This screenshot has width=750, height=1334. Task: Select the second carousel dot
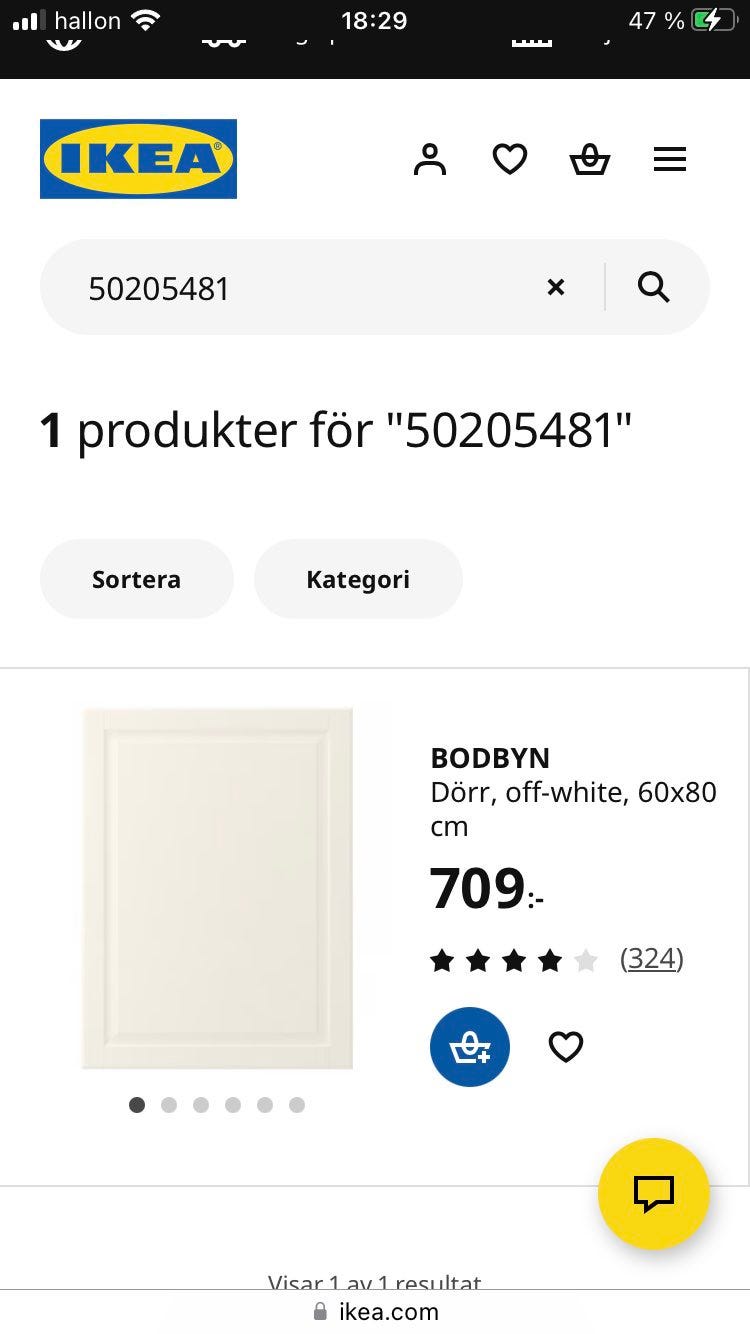coord(169,1105)
